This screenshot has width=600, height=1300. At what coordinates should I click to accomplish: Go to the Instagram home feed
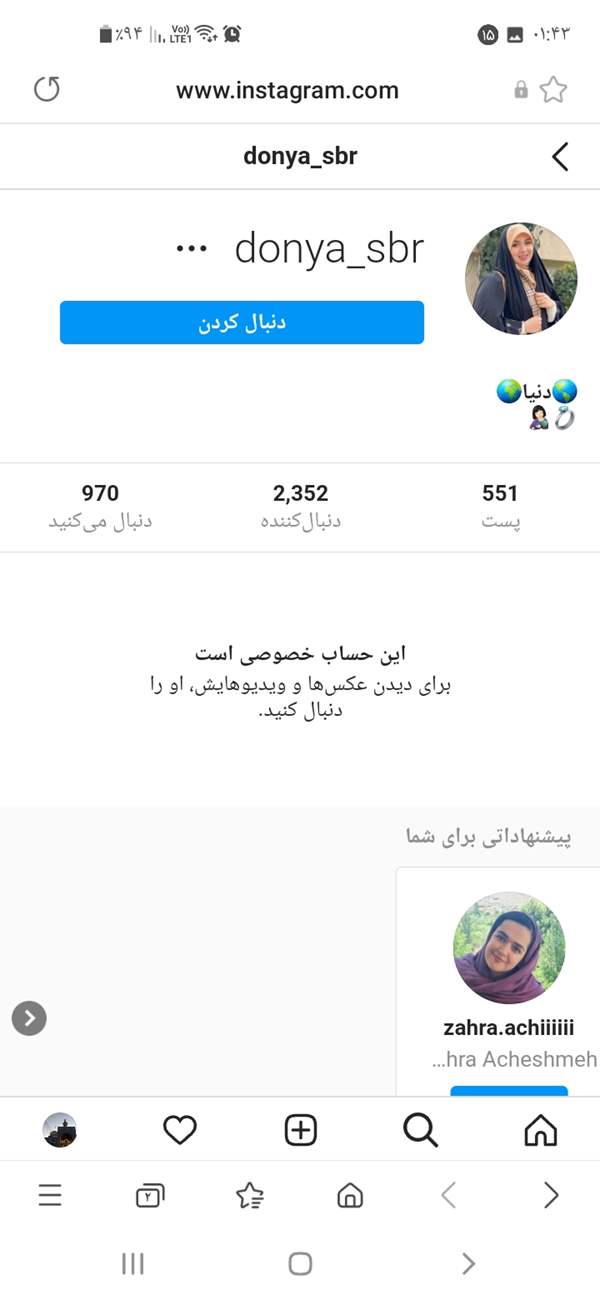[540, 1130]
